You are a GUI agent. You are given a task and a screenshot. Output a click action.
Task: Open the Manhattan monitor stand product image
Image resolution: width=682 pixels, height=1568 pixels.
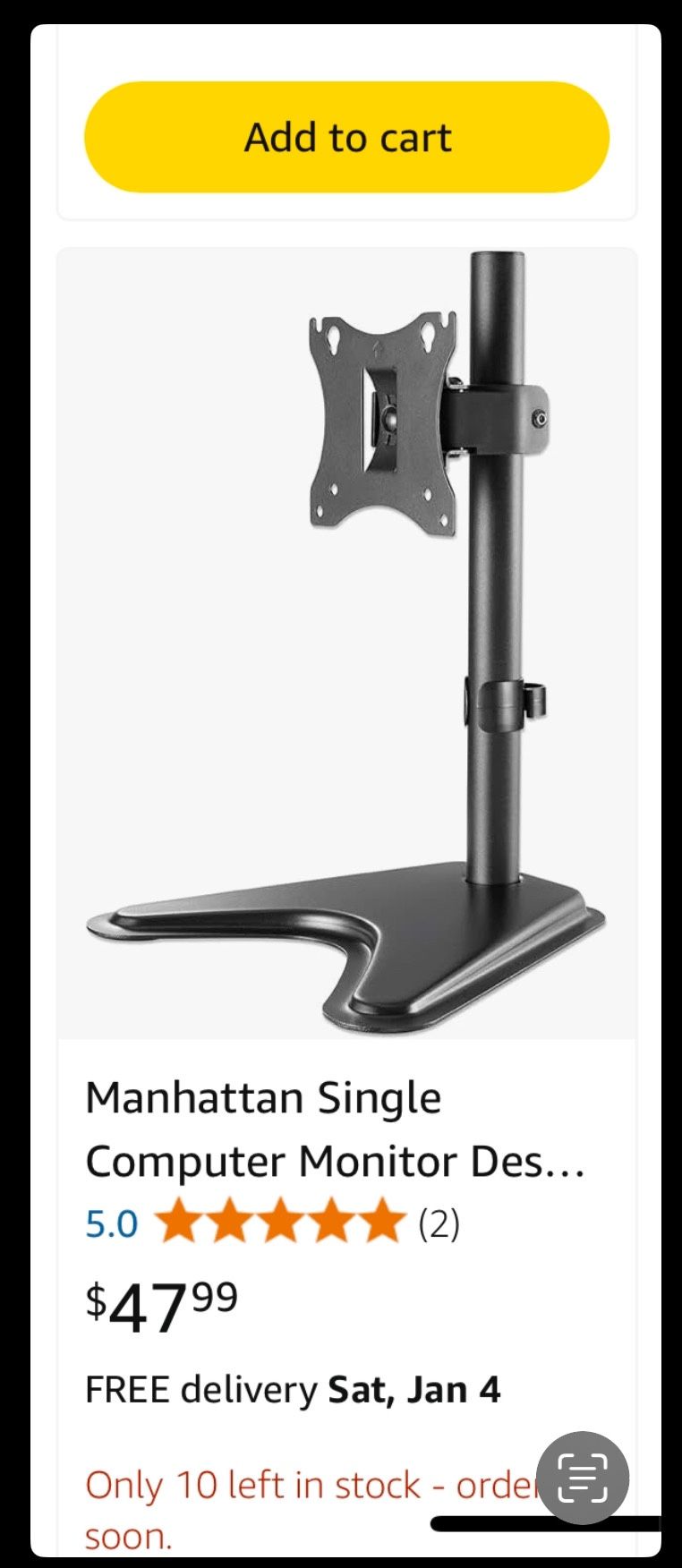[x=347, y=643]
